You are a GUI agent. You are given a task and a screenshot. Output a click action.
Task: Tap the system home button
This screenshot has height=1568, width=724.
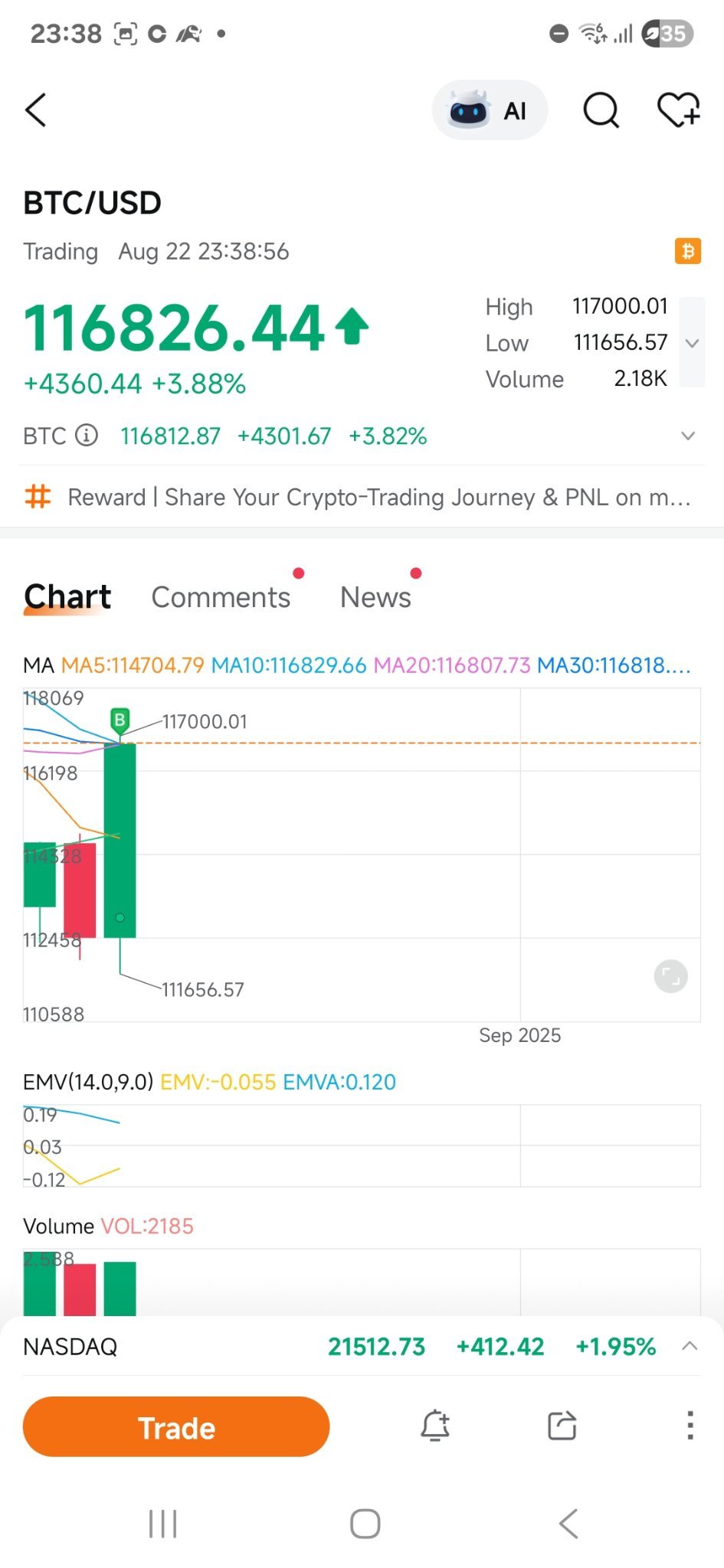pyautogui.click(x=365, y=1524)
